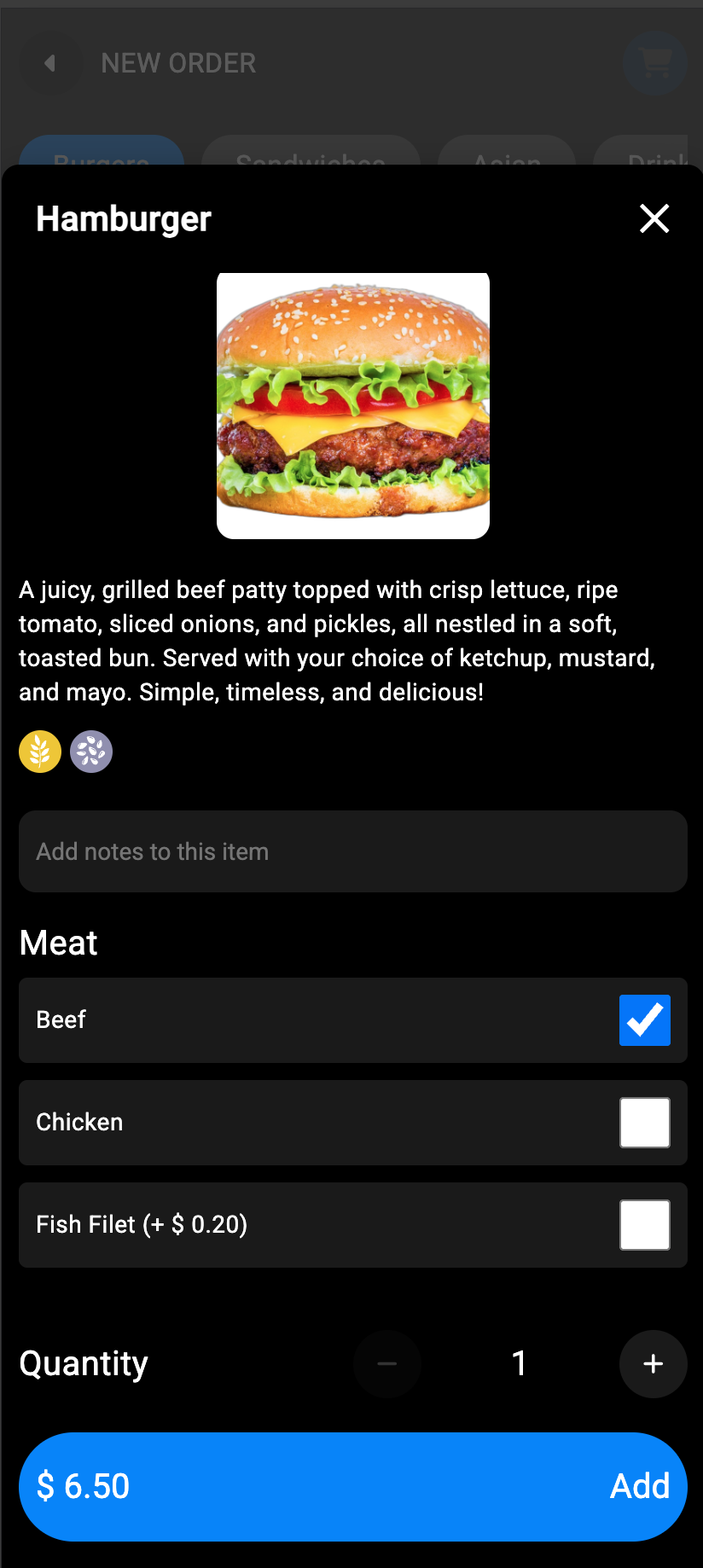
Task: Add the hamburger for $ 6.50
Action: pos(352,1486)
